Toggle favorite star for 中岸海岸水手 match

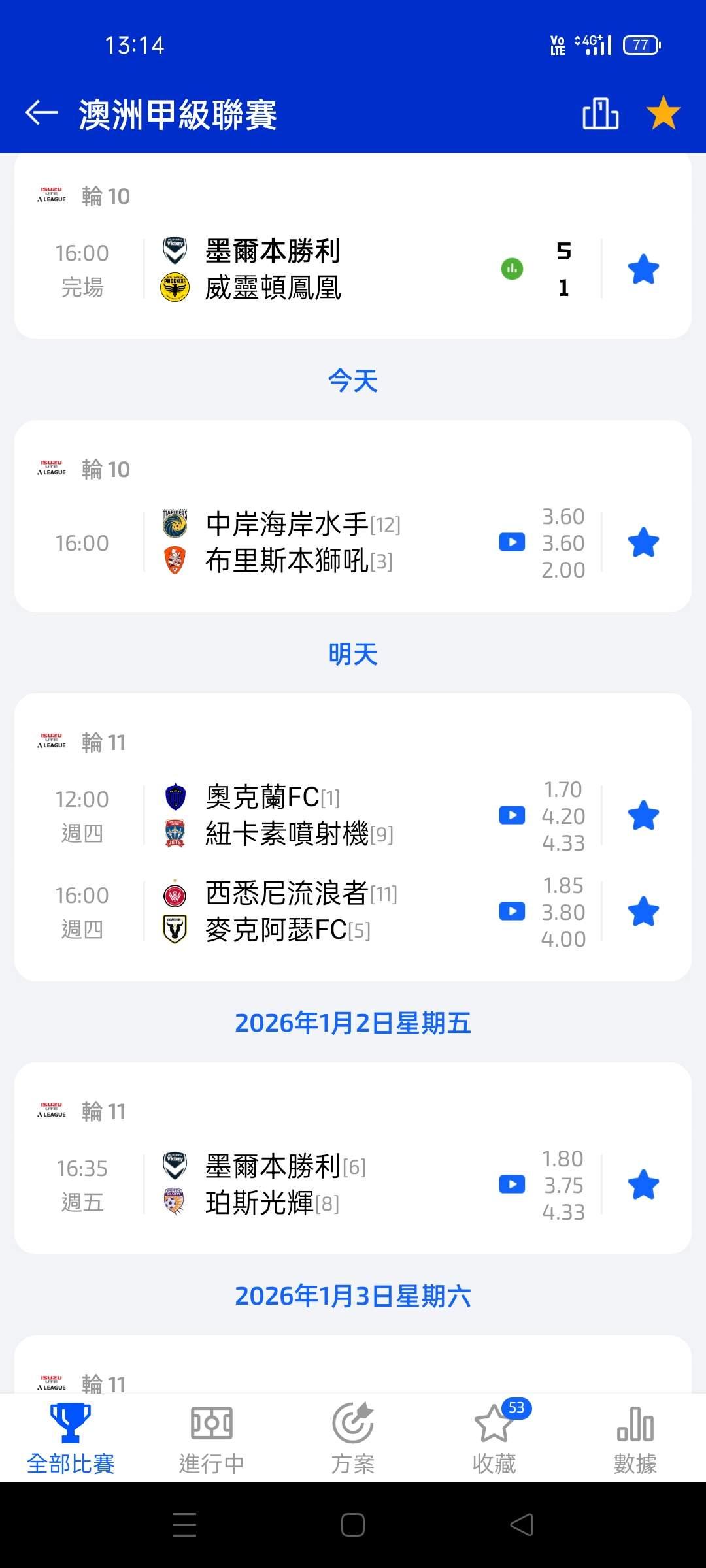pos(643,542)
